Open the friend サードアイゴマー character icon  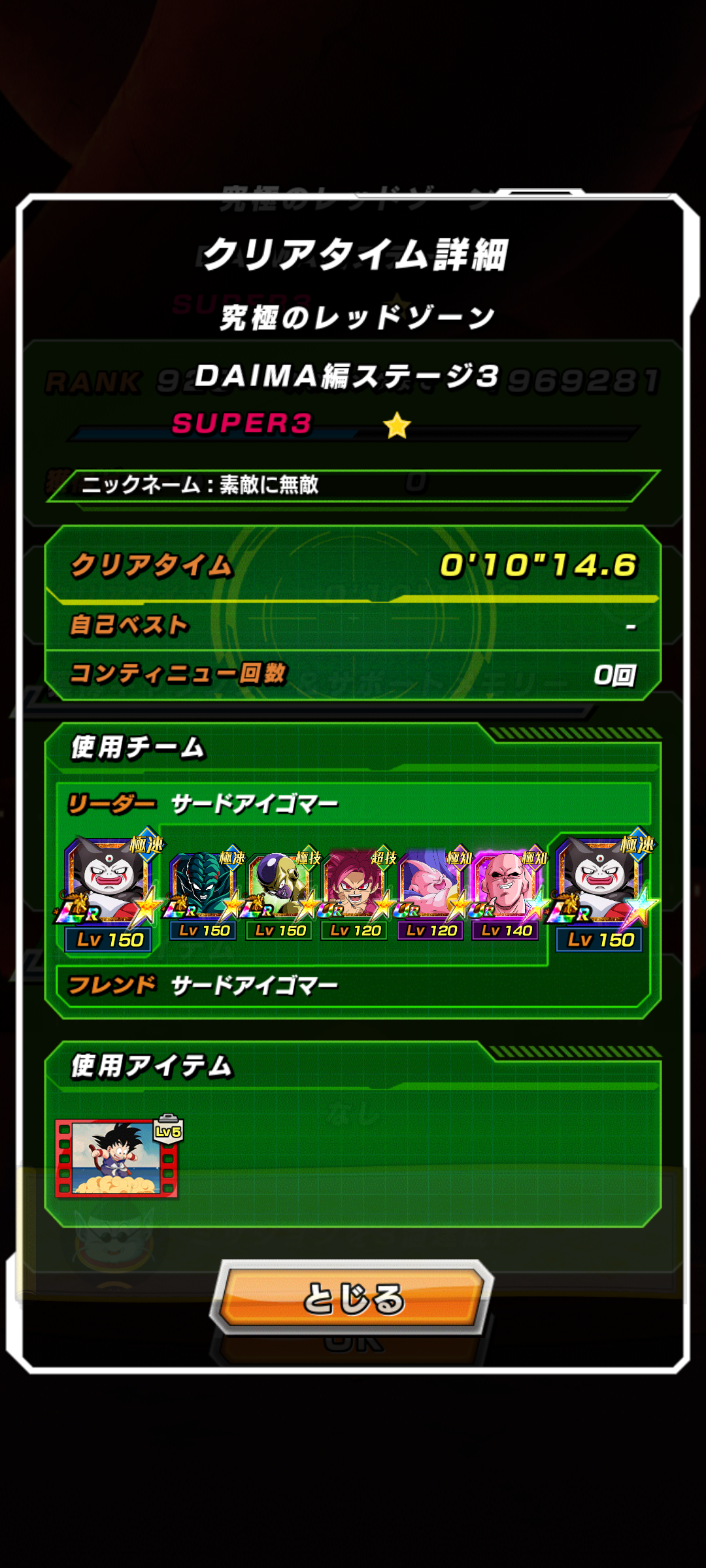599,882
